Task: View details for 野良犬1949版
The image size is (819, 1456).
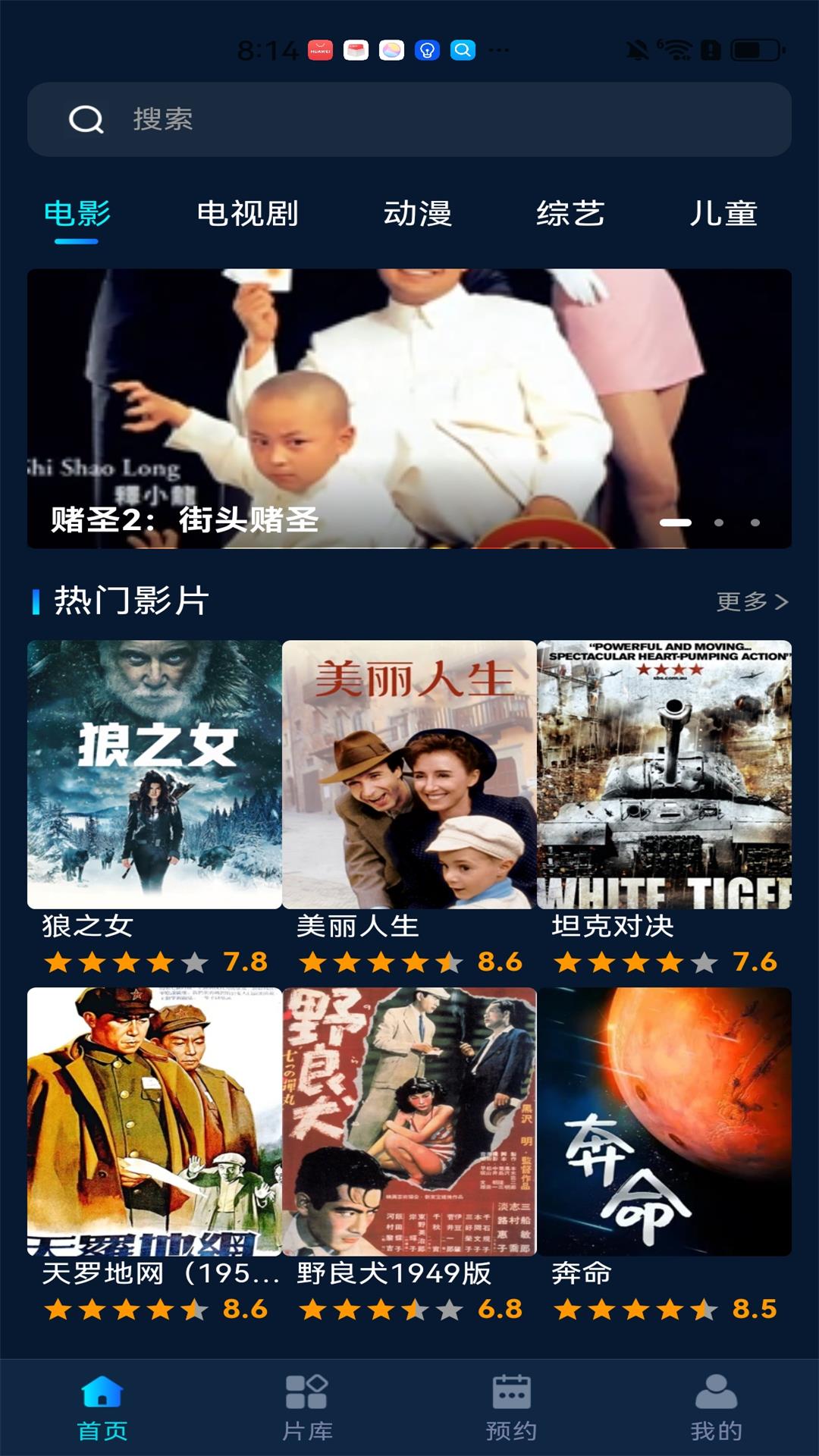Action: coord(409,1122)
